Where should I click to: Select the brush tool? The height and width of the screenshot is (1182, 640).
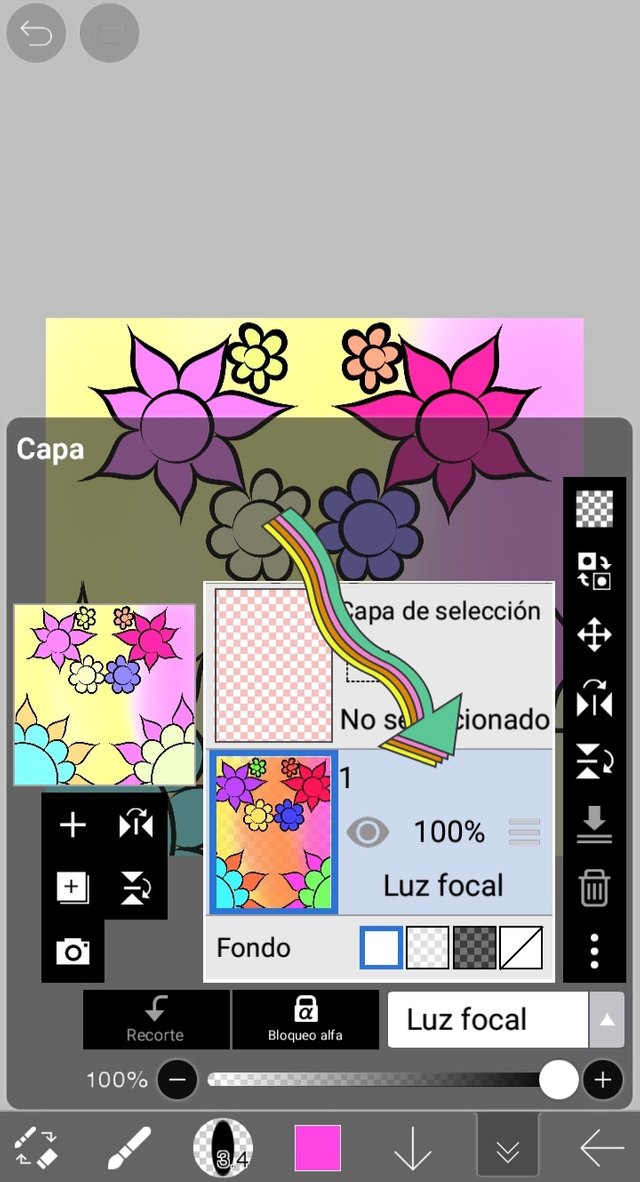129,1148
